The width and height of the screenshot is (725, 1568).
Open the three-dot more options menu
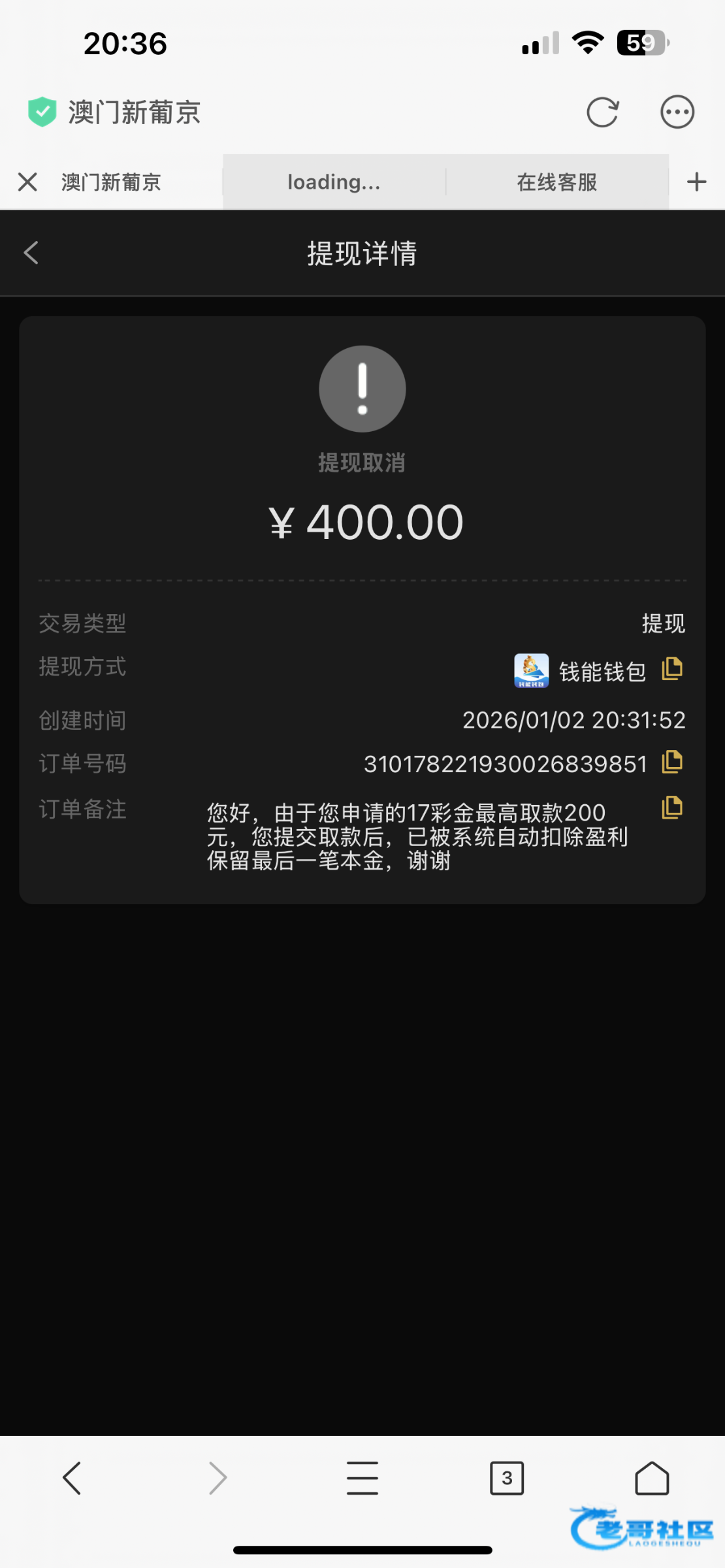click(677, 112)
